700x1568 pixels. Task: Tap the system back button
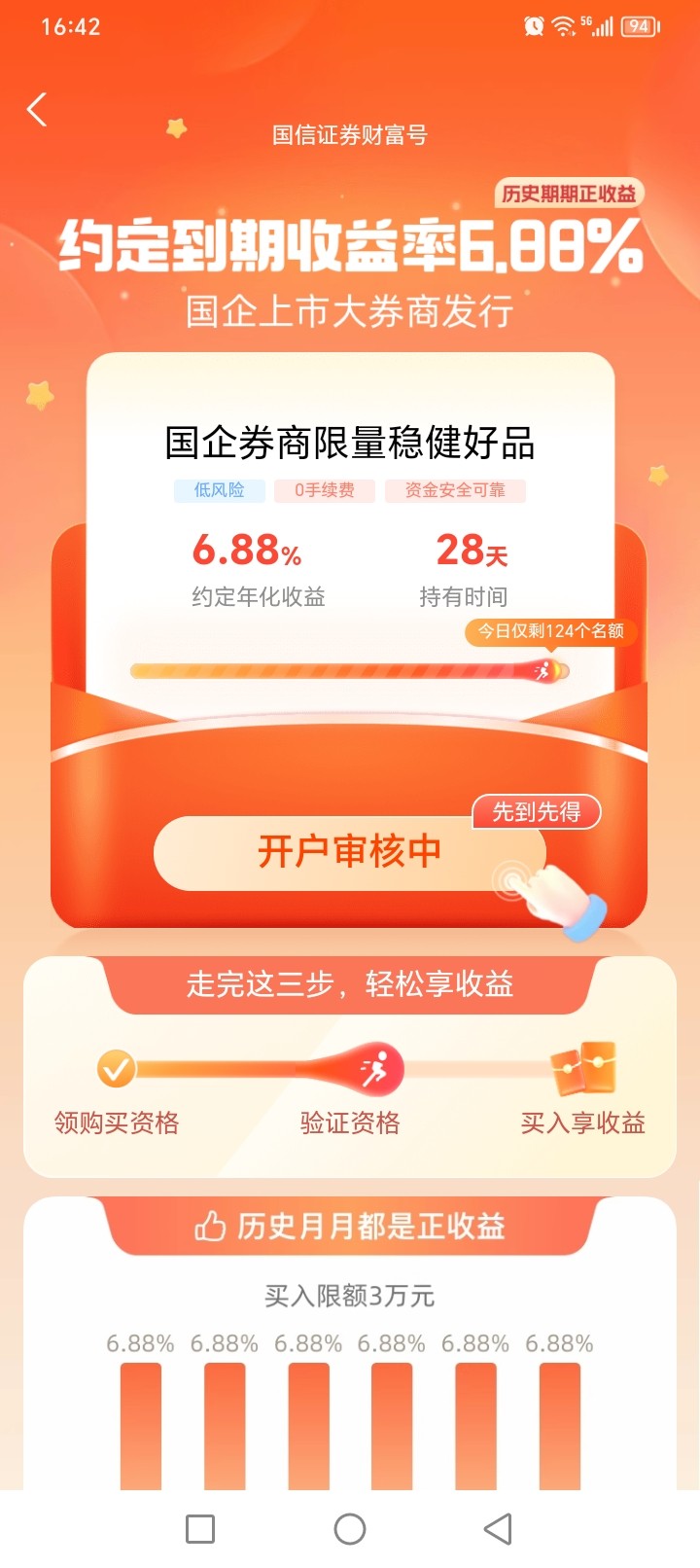coord(498,1528)
